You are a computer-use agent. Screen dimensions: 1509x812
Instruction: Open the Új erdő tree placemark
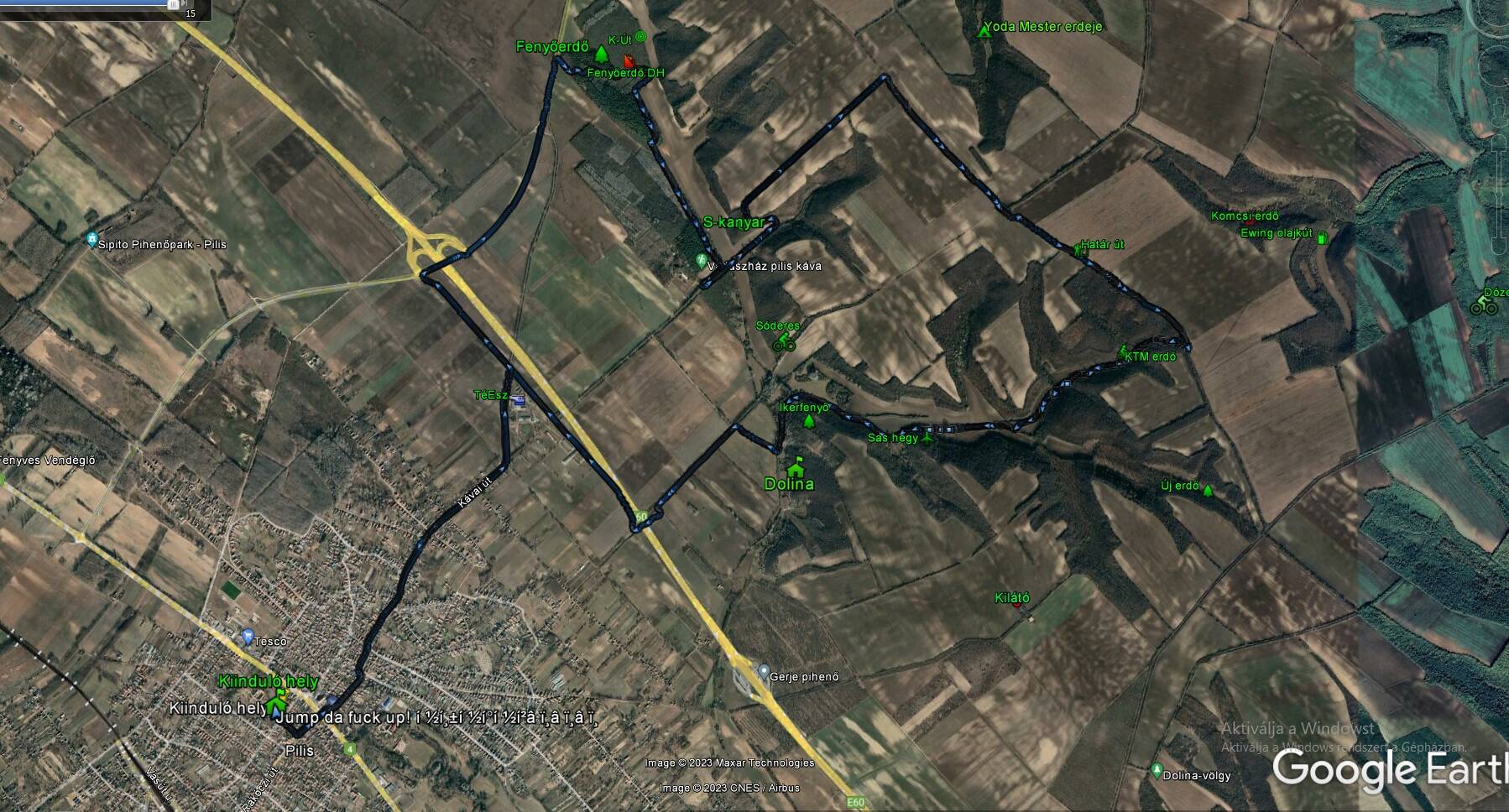point(1208,490)
